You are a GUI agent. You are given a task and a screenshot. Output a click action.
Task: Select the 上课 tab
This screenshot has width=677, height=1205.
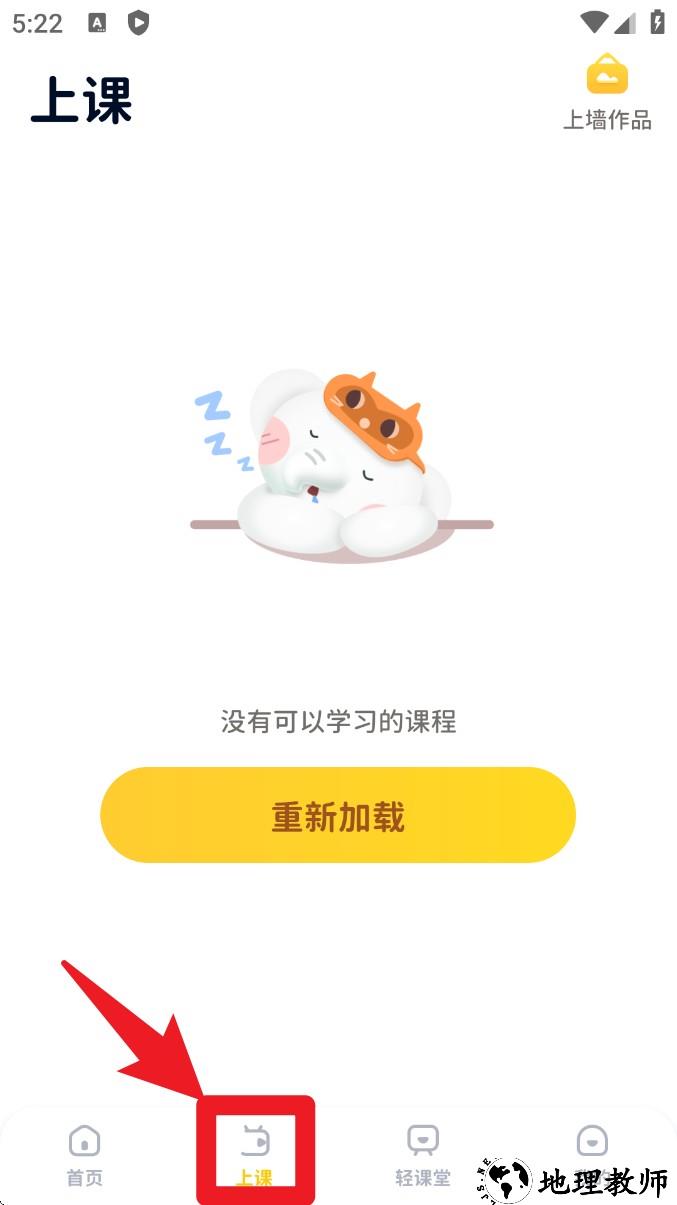[254, 1155]
